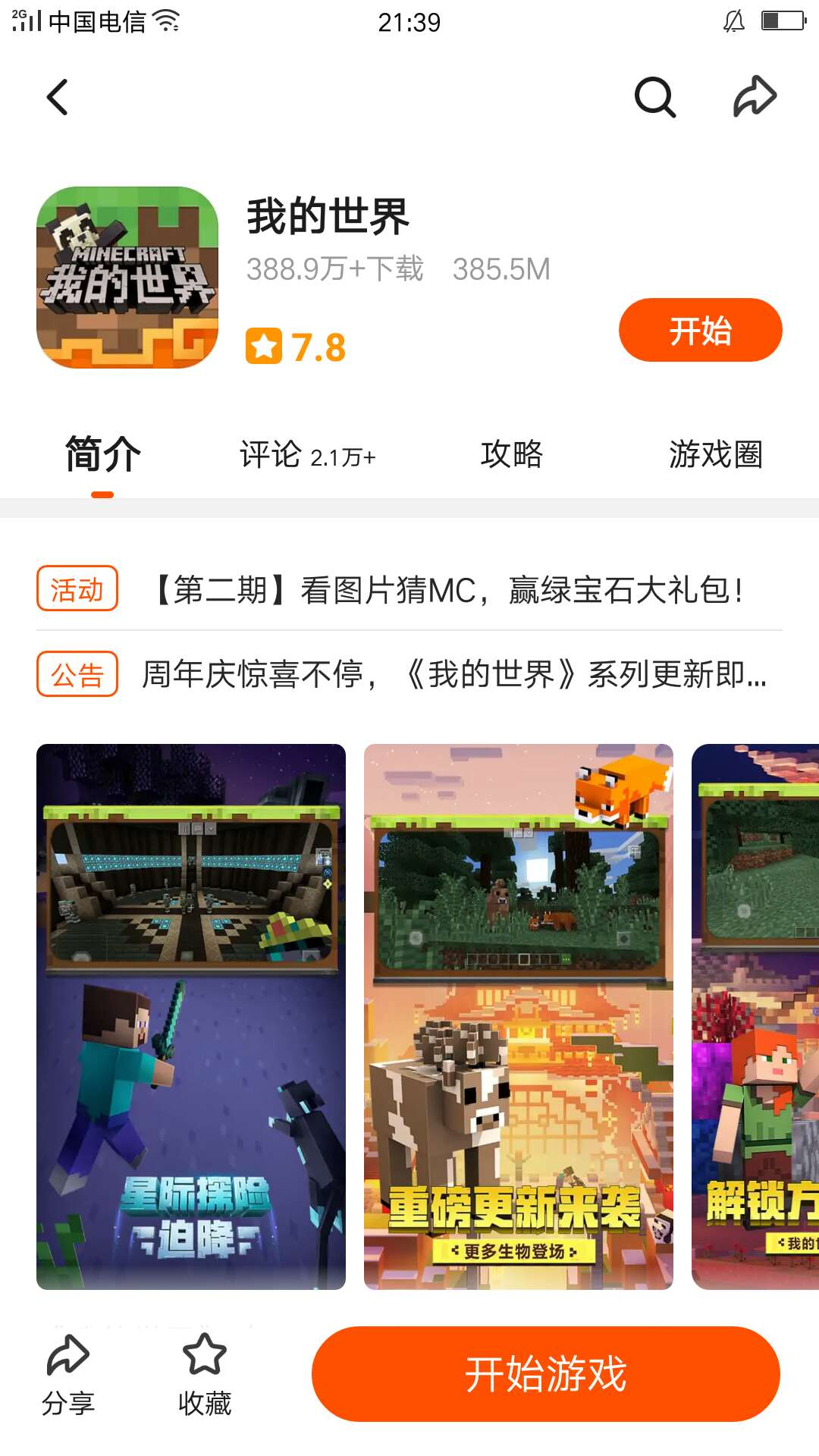Switch to the 攻略 tab

(512, 455)
